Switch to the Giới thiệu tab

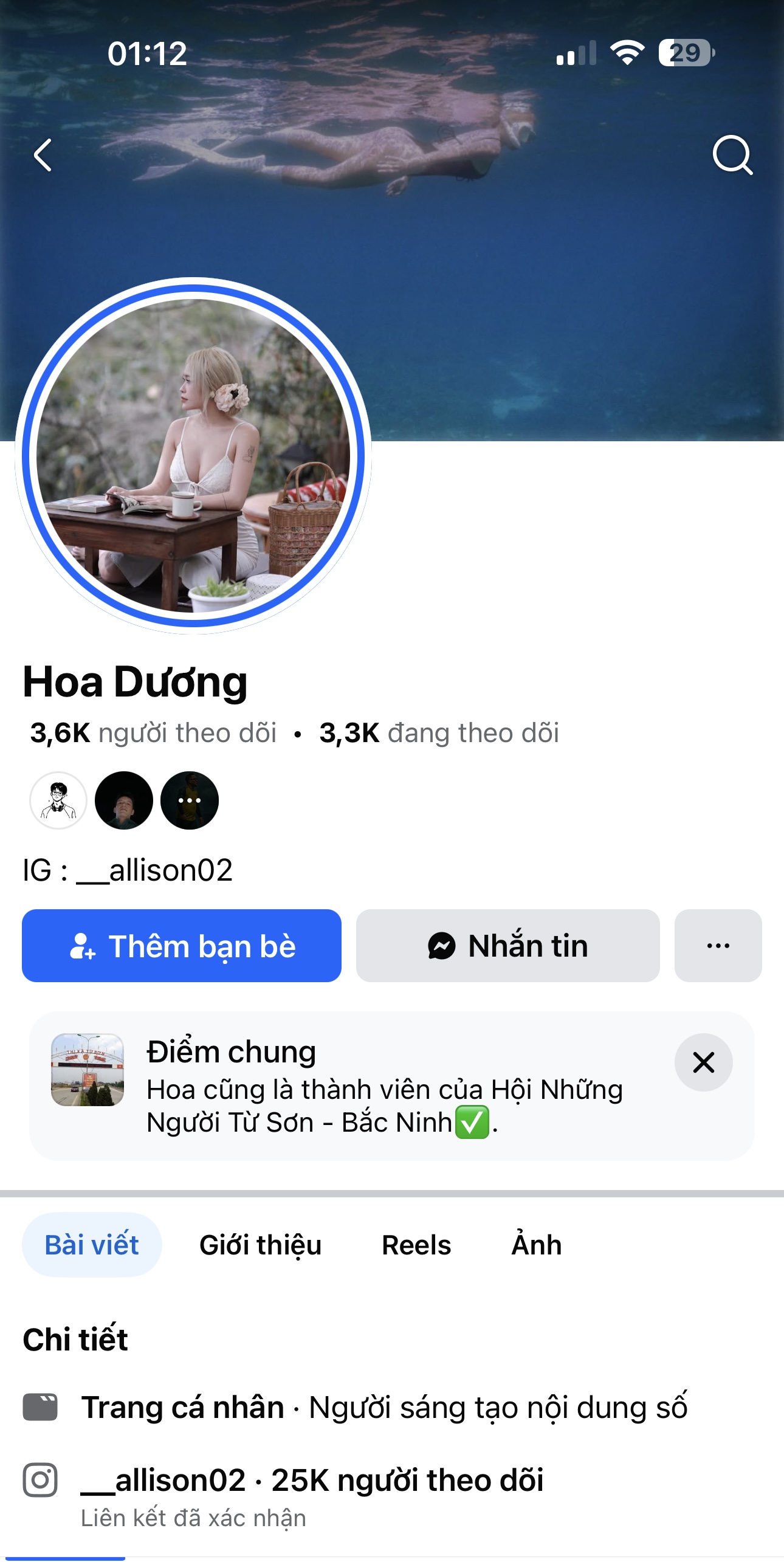(260, 1245)
